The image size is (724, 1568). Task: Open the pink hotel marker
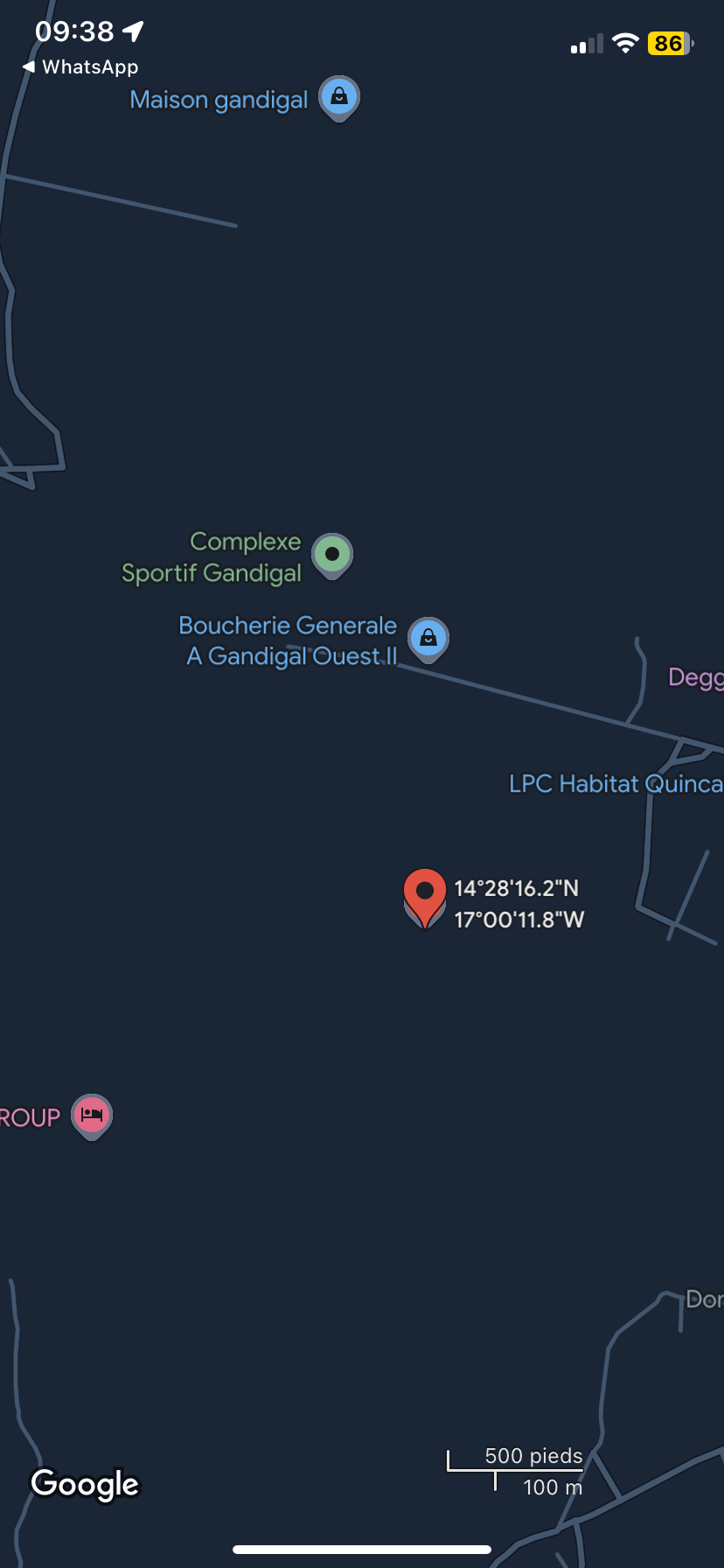[x=92, y=1116]
